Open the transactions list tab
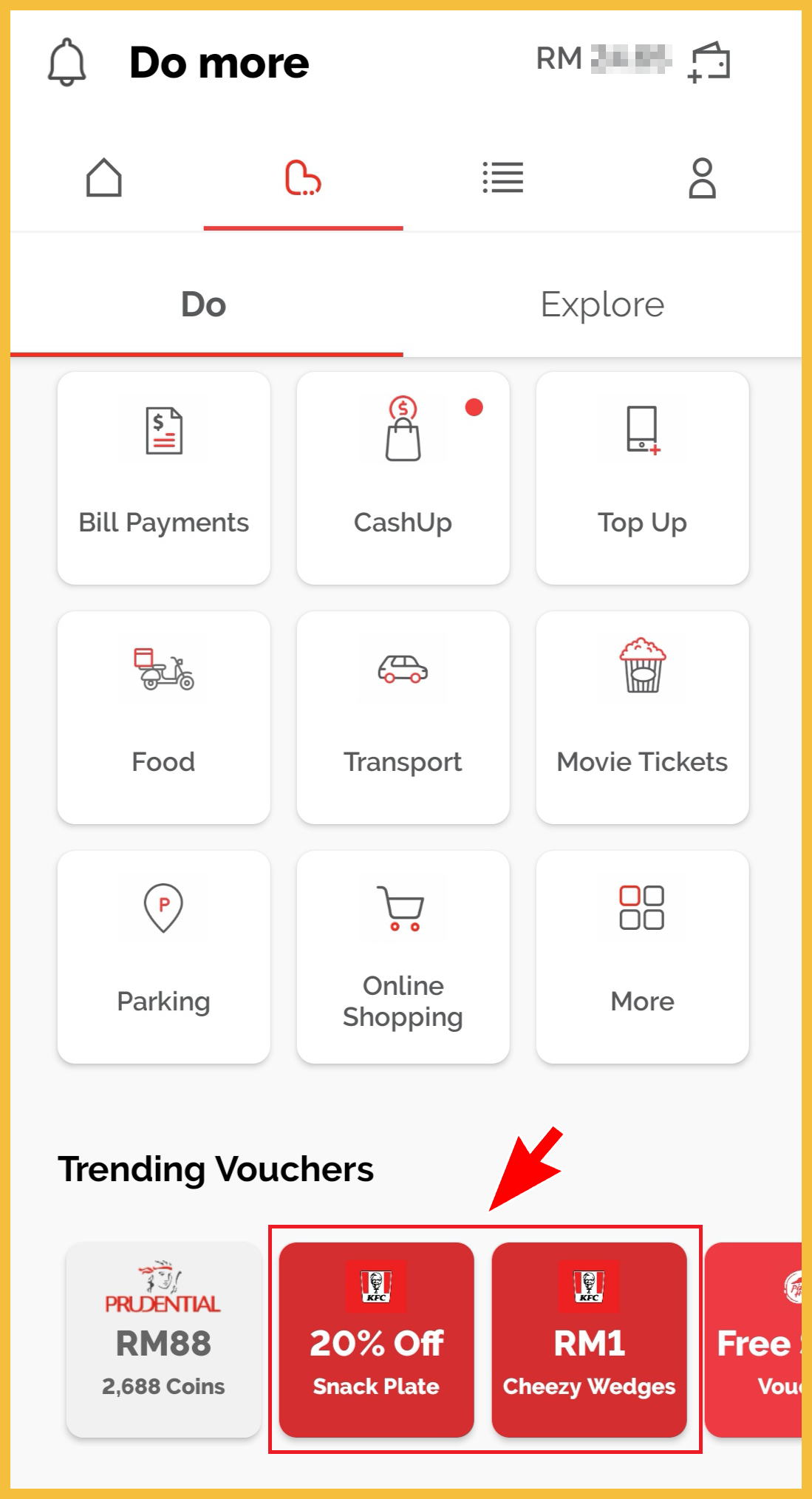 click(503, 178)
